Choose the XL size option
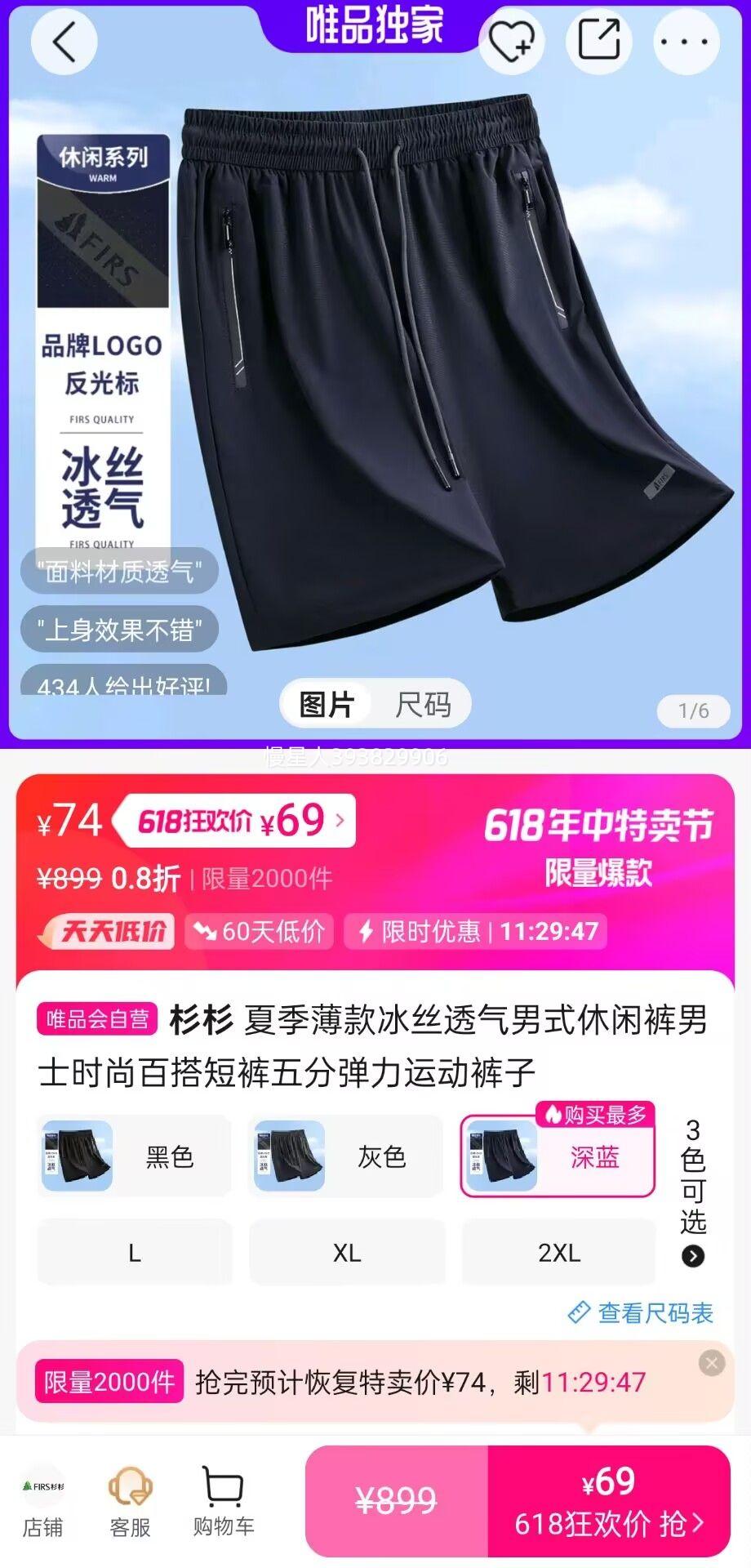Image resolution: width=751 pixels, height=1568 pixels. pos(347,1252)
